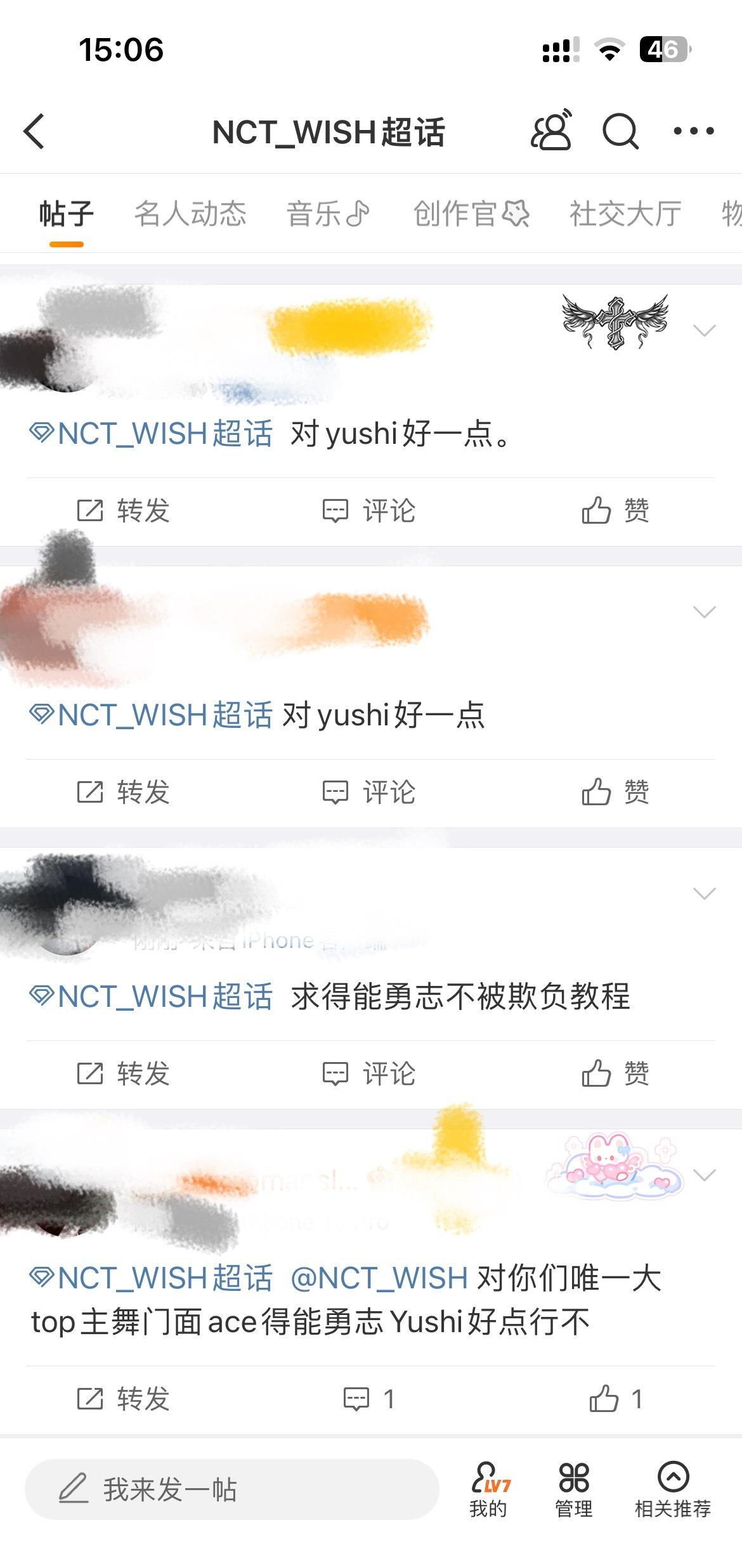Screen dimensions: 742x1568
Task: Open the super topic members icon
Action: [551, 130]
